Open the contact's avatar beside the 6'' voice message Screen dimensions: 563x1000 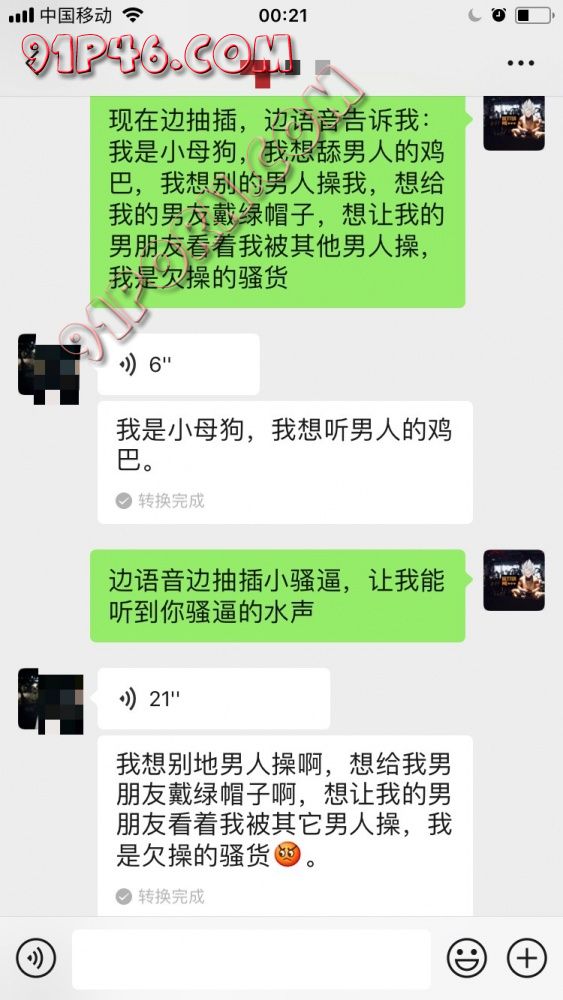tap(50, 369)
